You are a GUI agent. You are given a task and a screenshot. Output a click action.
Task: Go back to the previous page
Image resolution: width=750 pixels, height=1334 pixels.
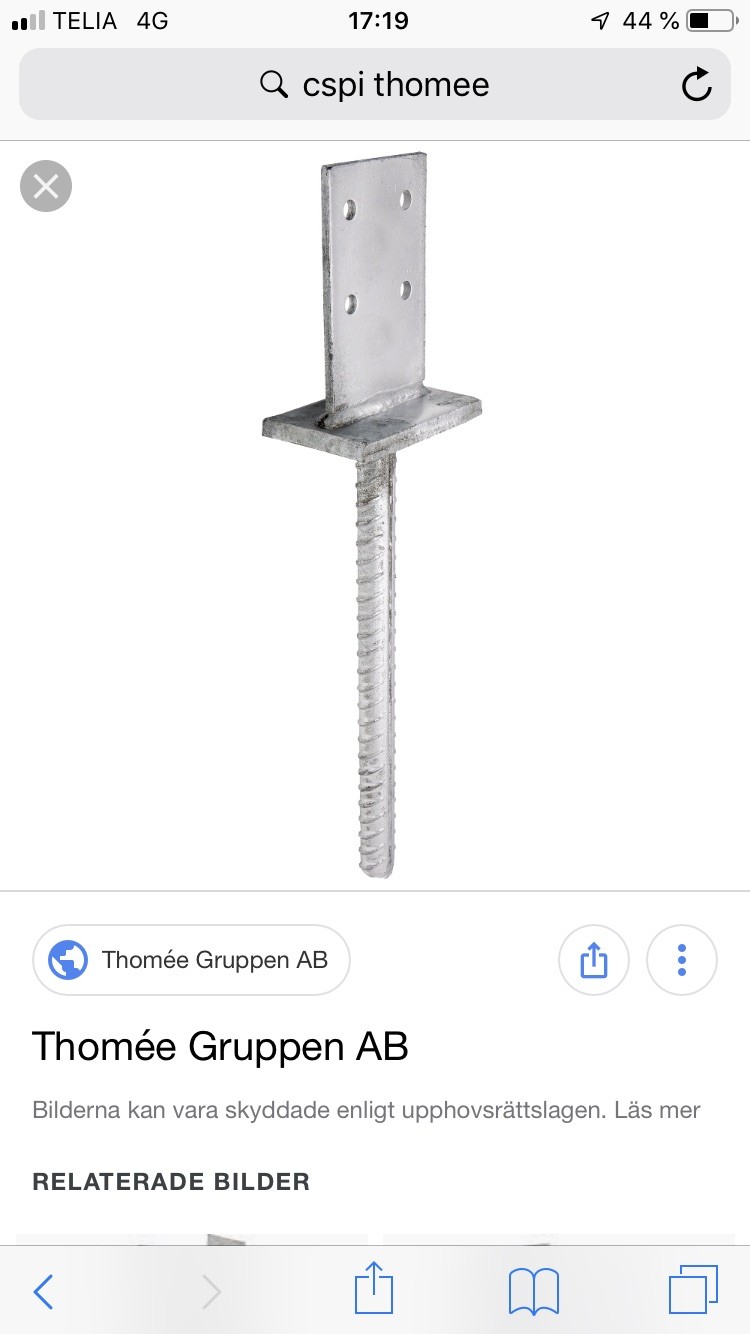pyautogui.click(x=43, y=1292)
